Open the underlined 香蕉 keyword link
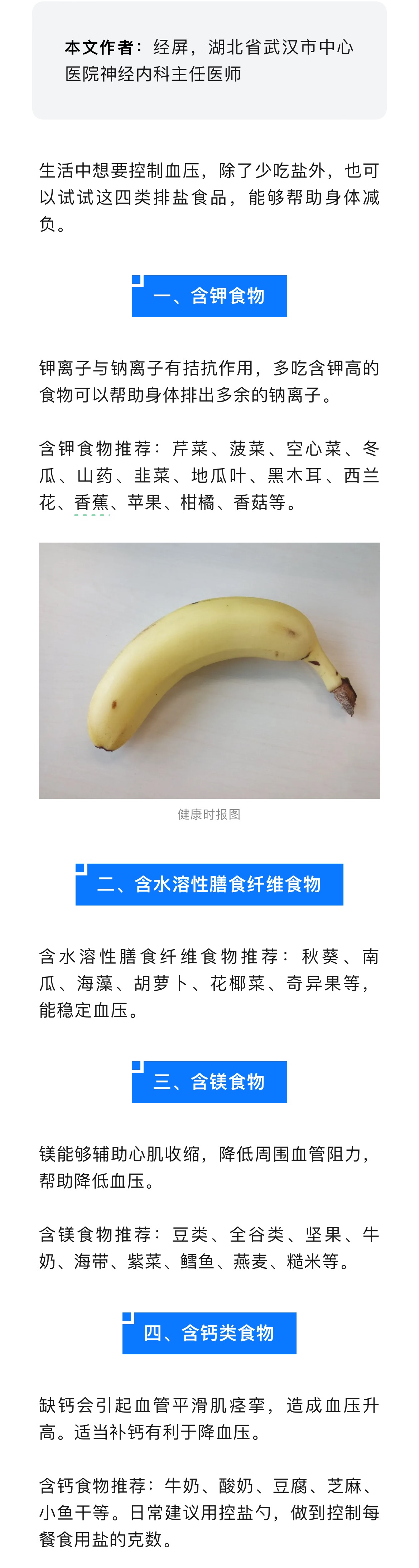This screenshot has height=1568, width=419. click(x=91, y=503)
